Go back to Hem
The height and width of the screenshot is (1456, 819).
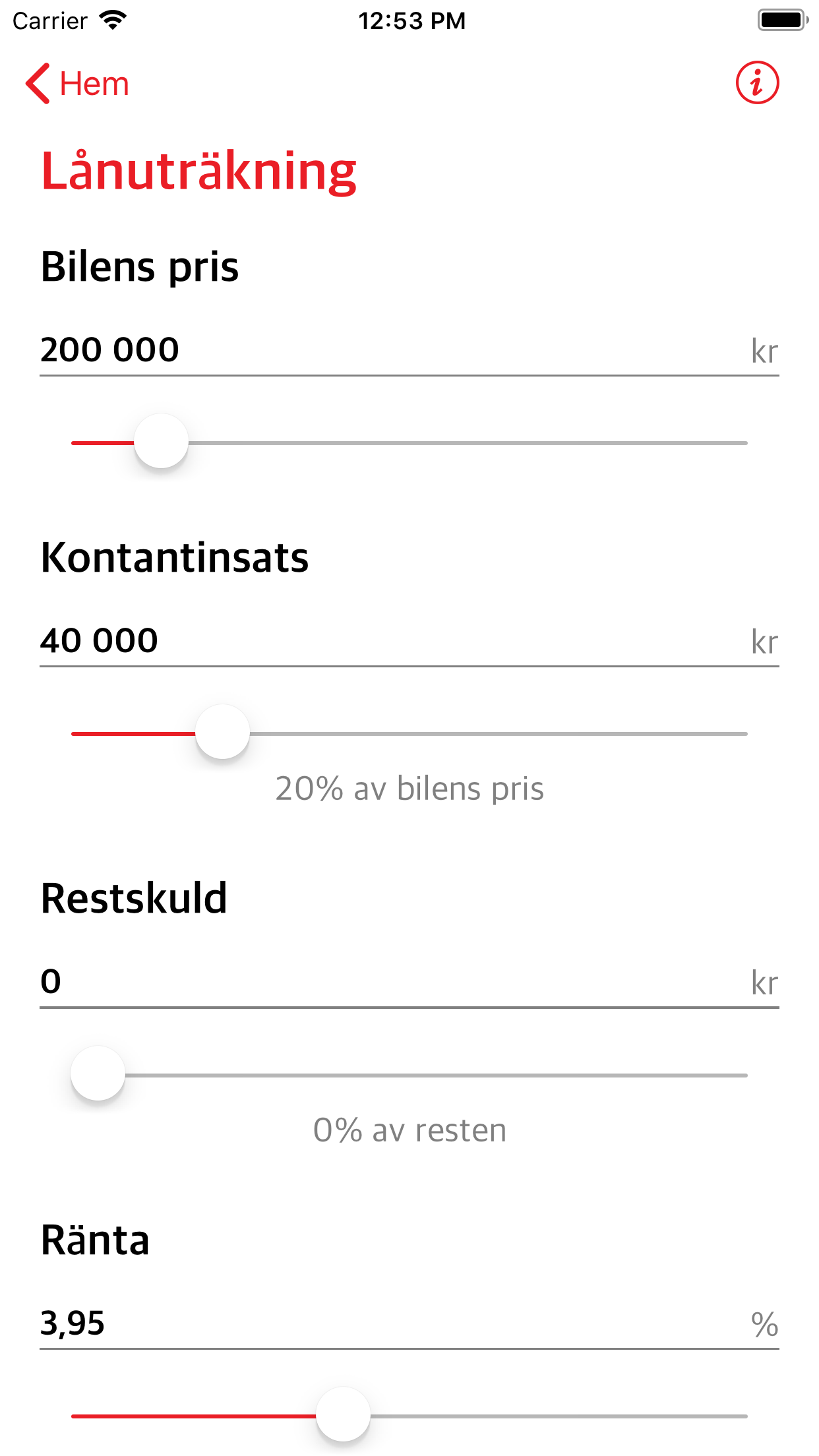76,84
